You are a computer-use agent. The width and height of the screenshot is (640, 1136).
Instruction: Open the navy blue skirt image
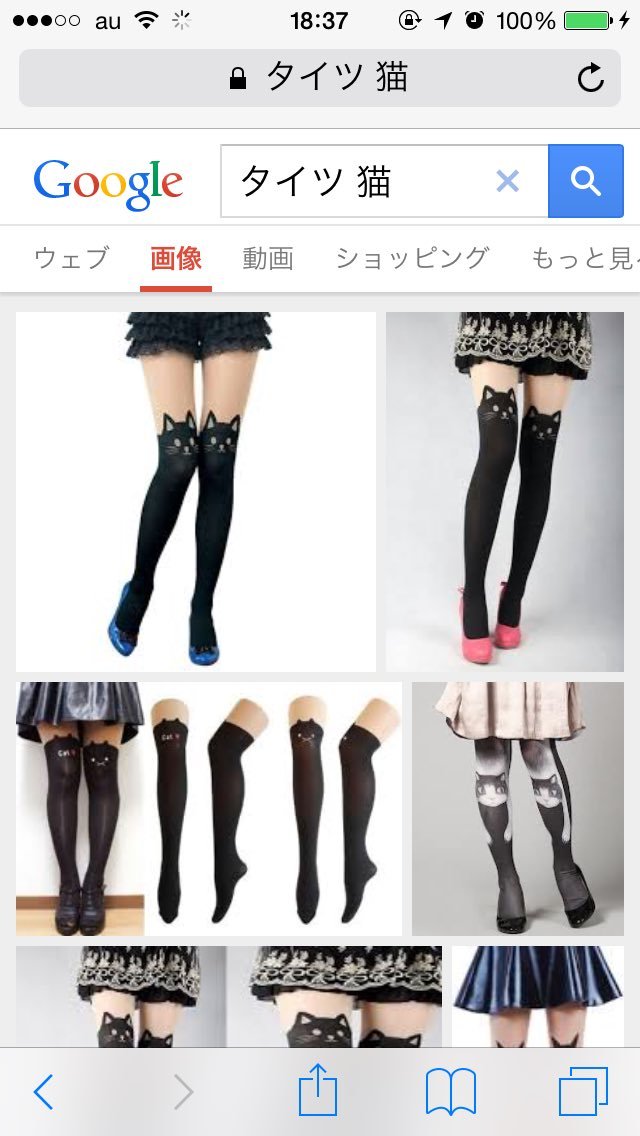click(x=538, y=995)
